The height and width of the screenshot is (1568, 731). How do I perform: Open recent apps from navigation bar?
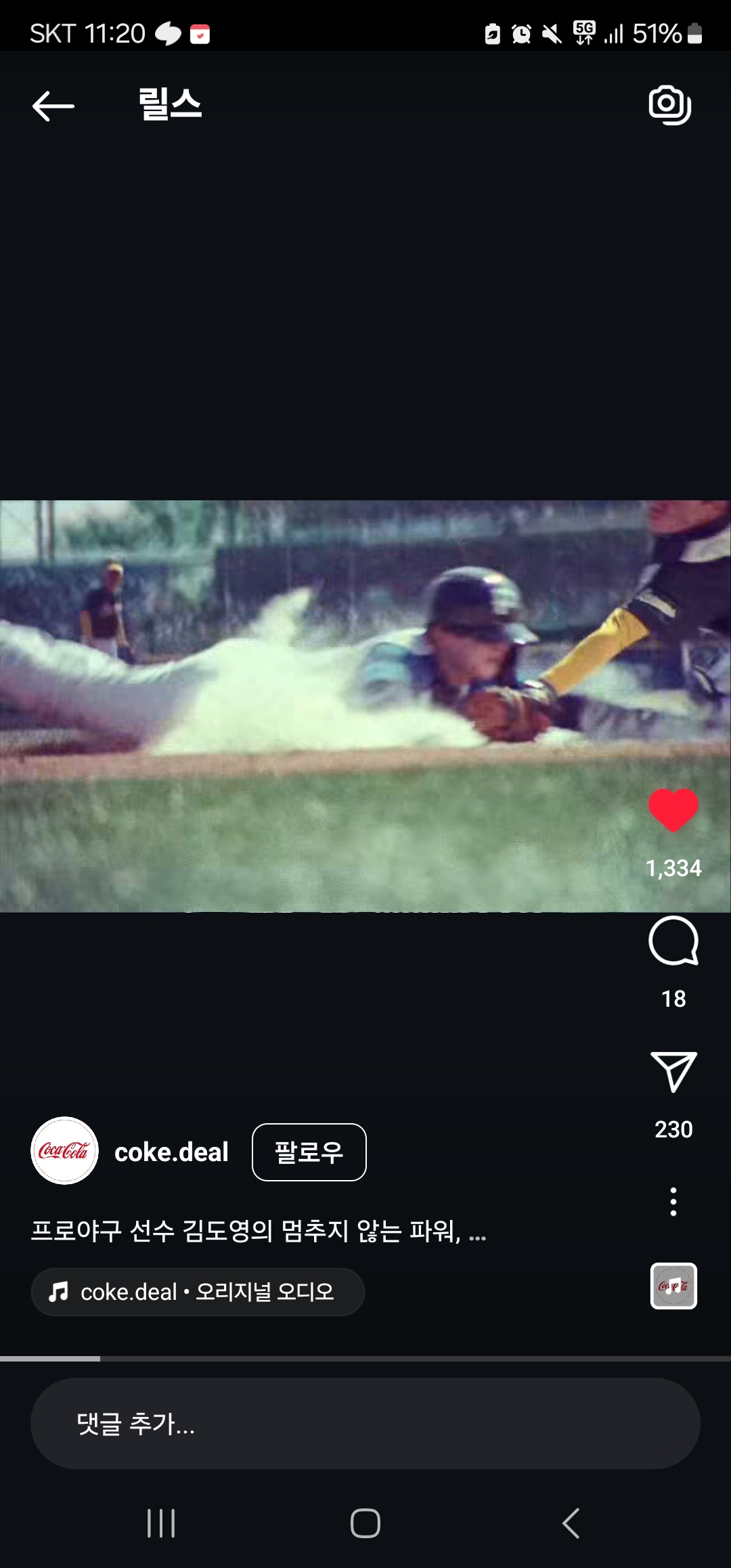pyautogui.click(x=161, y=1523)
